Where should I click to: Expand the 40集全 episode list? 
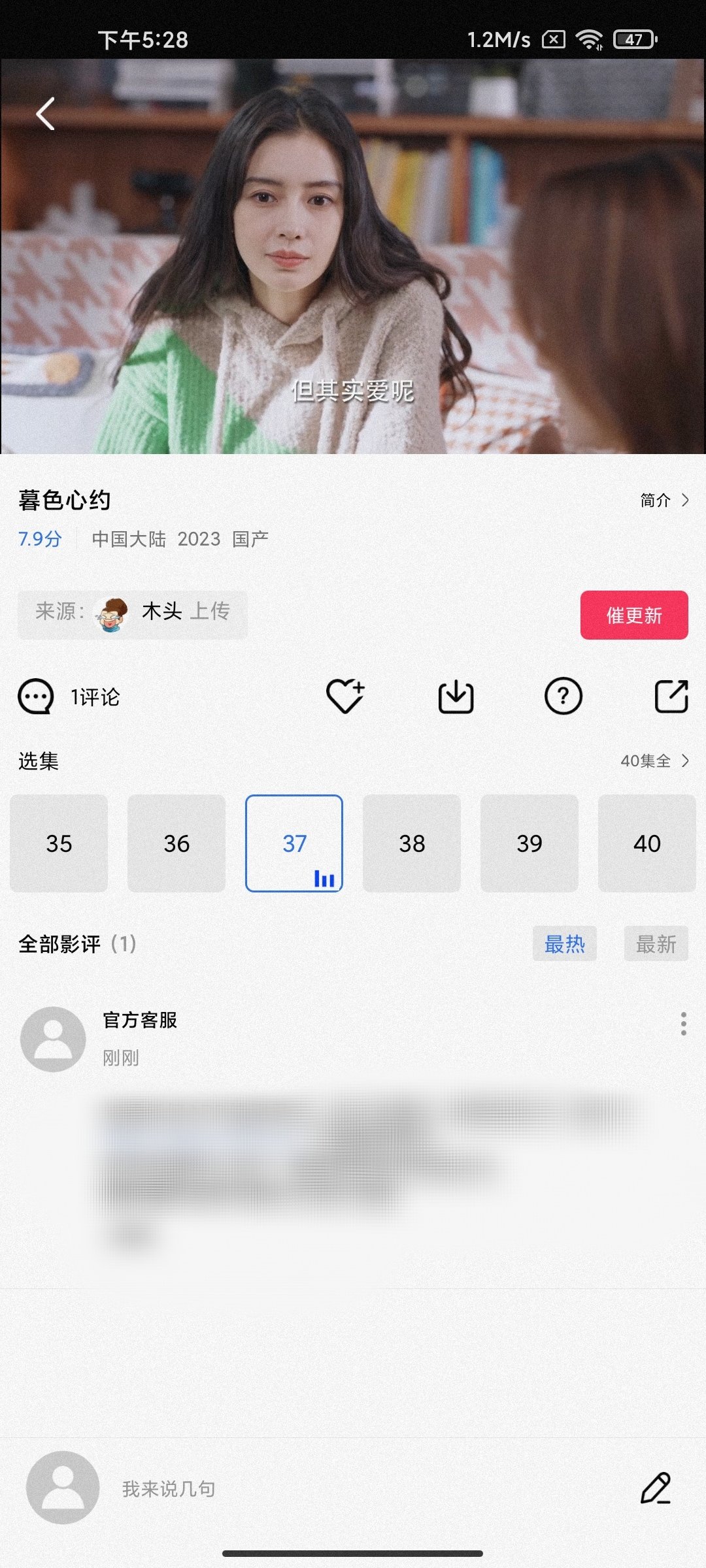tap(654, 761)
